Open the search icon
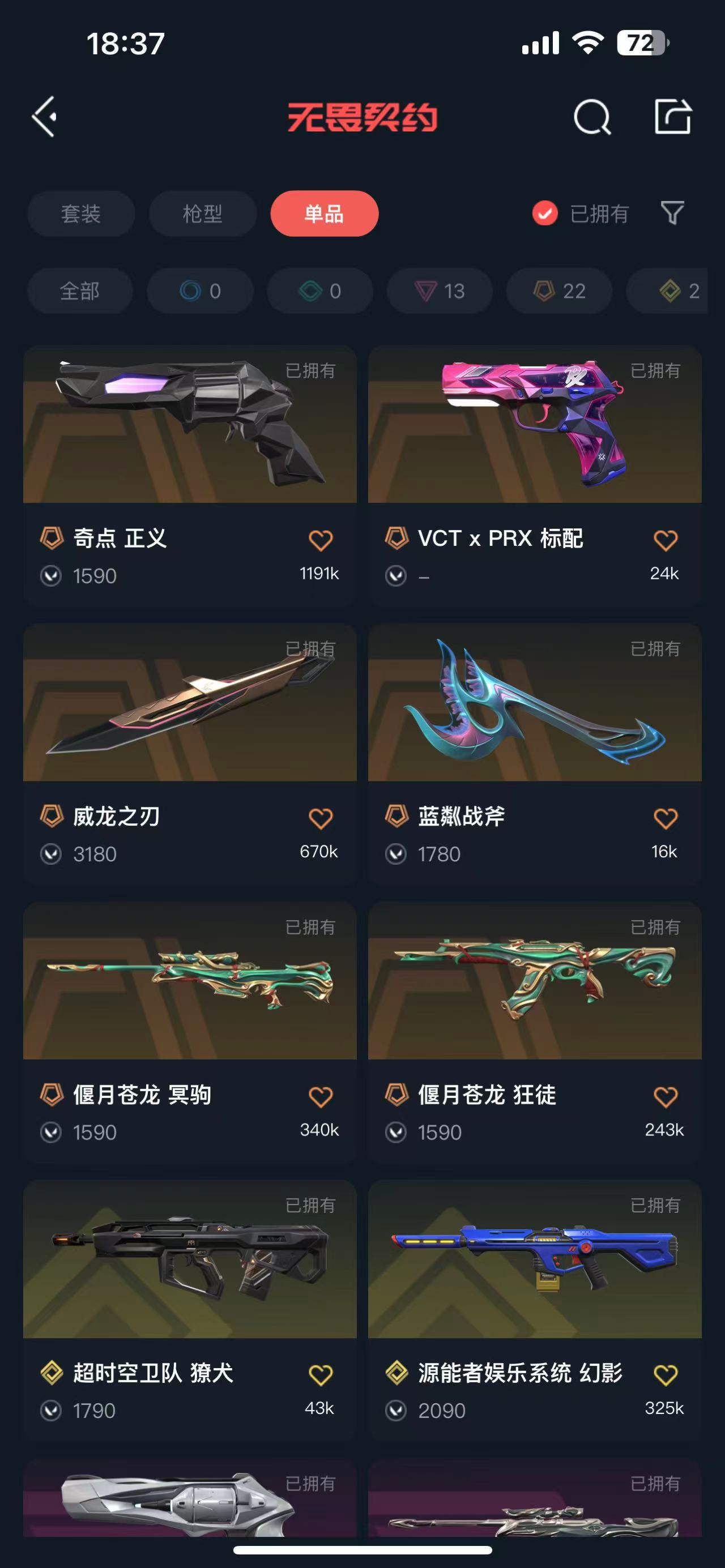This screenshot has width=725, height=1568. [592, 116]
